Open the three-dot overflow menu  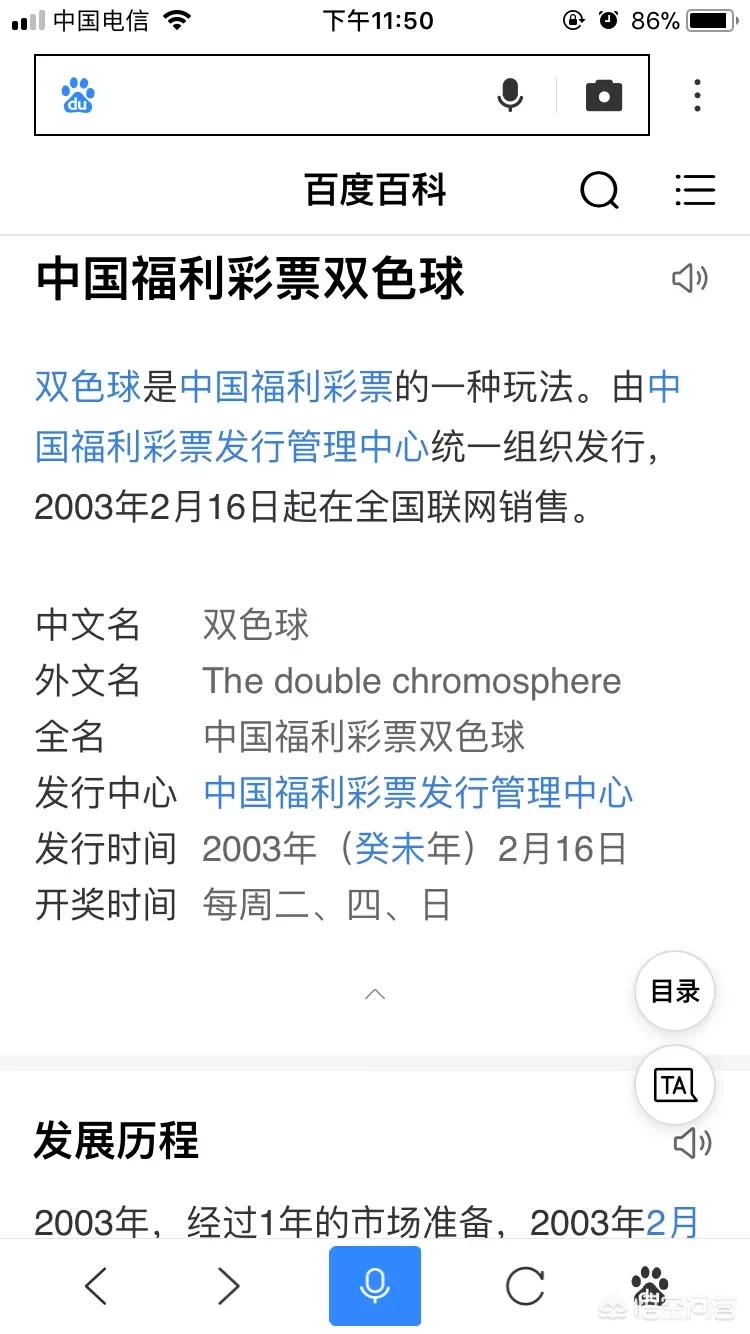point(697,95)
